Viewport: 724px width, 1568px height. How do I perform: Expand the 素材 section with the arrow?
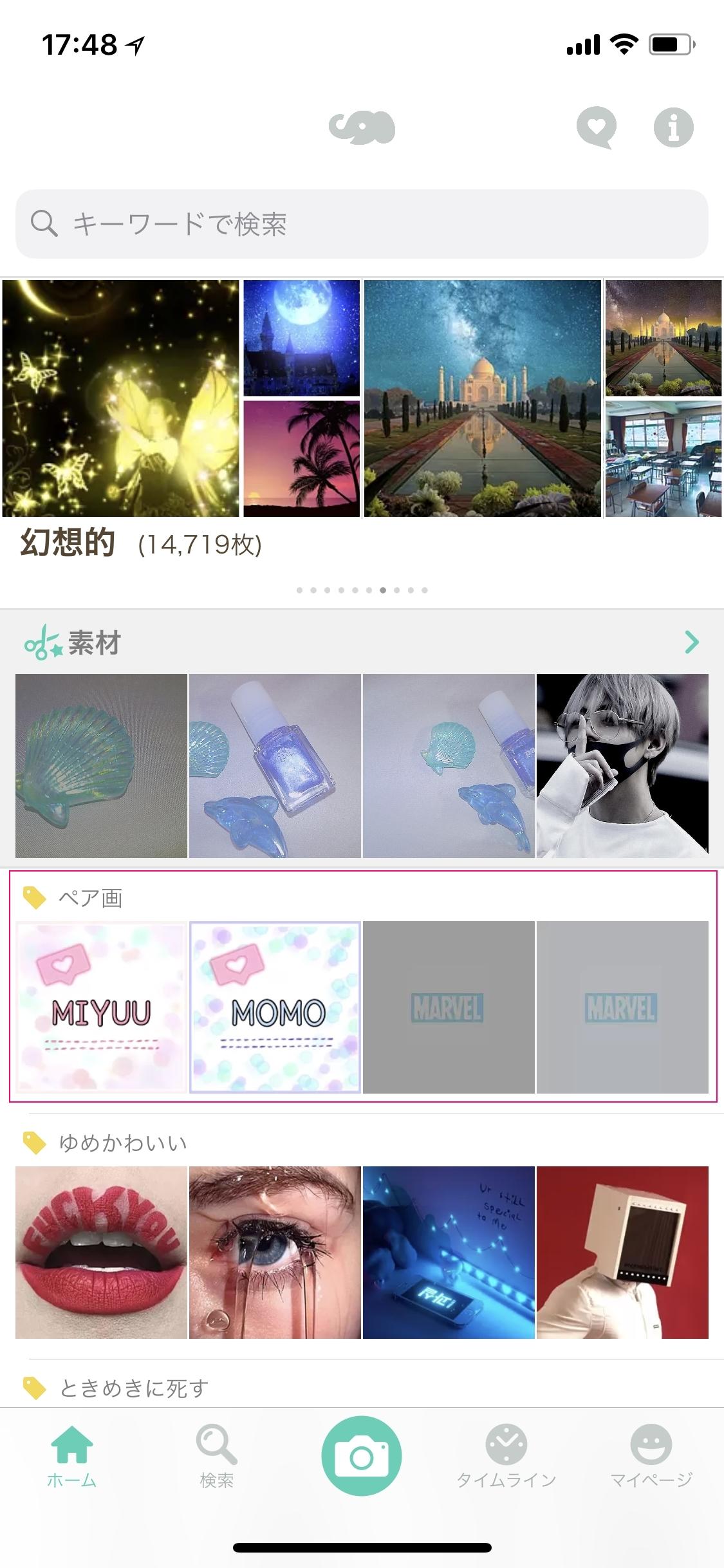point(692,642)
